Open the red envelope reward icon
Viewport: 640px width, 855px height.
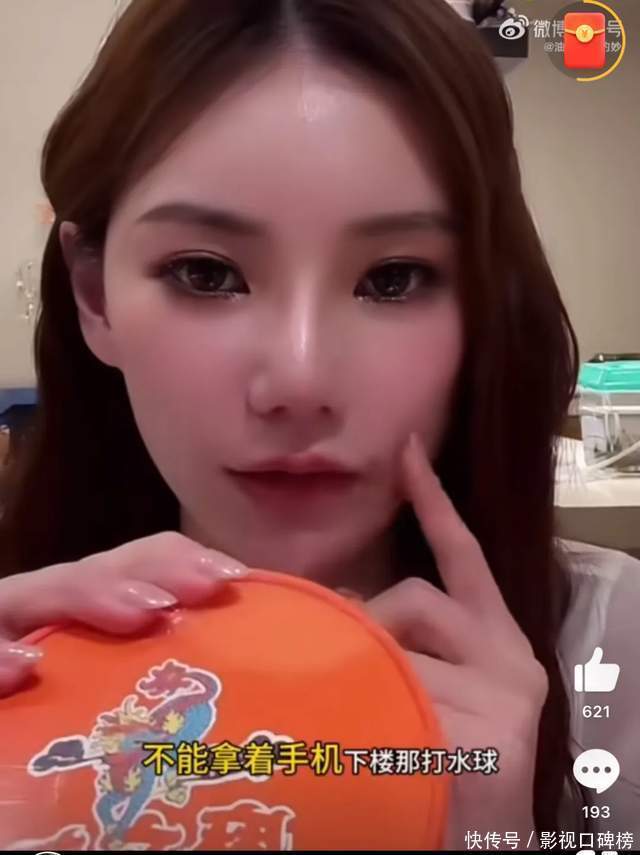click(585, 40)
